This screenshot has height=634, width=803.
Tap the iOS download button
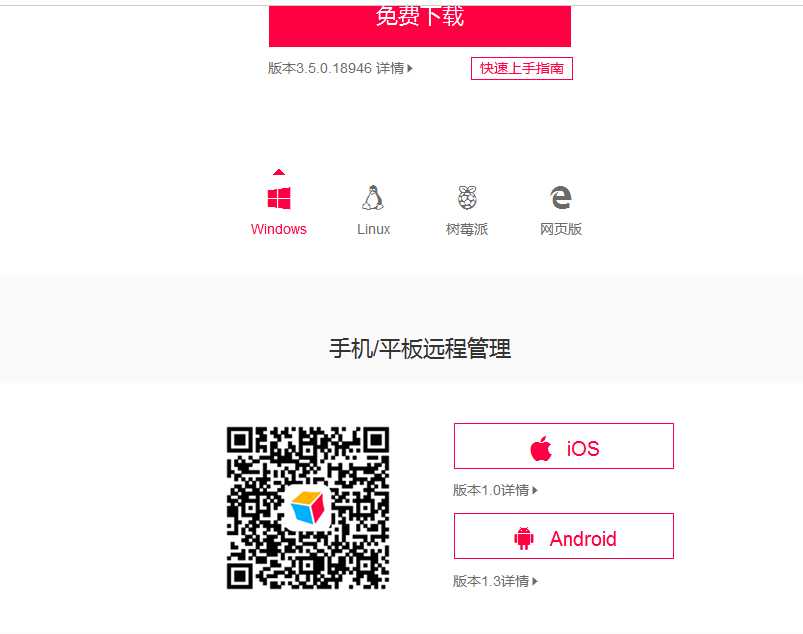(x=563, y=446)
